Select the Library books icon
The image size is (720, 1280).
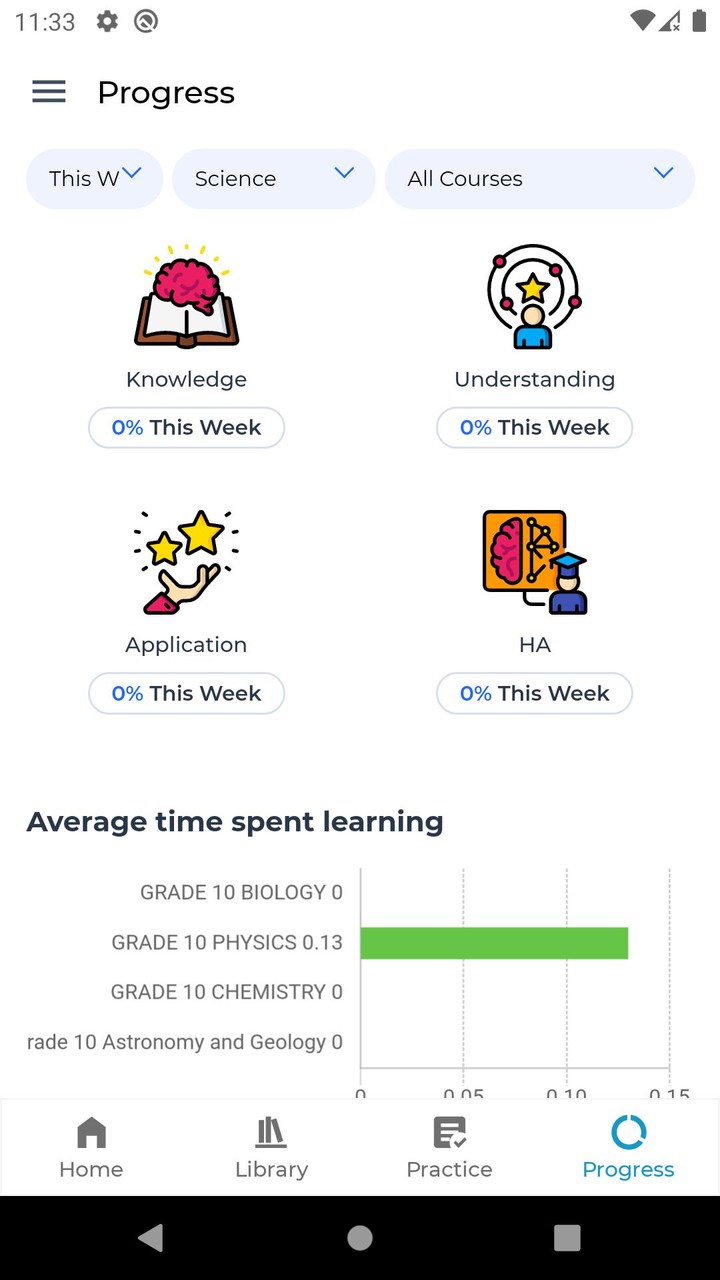[x=270, y=1133]
